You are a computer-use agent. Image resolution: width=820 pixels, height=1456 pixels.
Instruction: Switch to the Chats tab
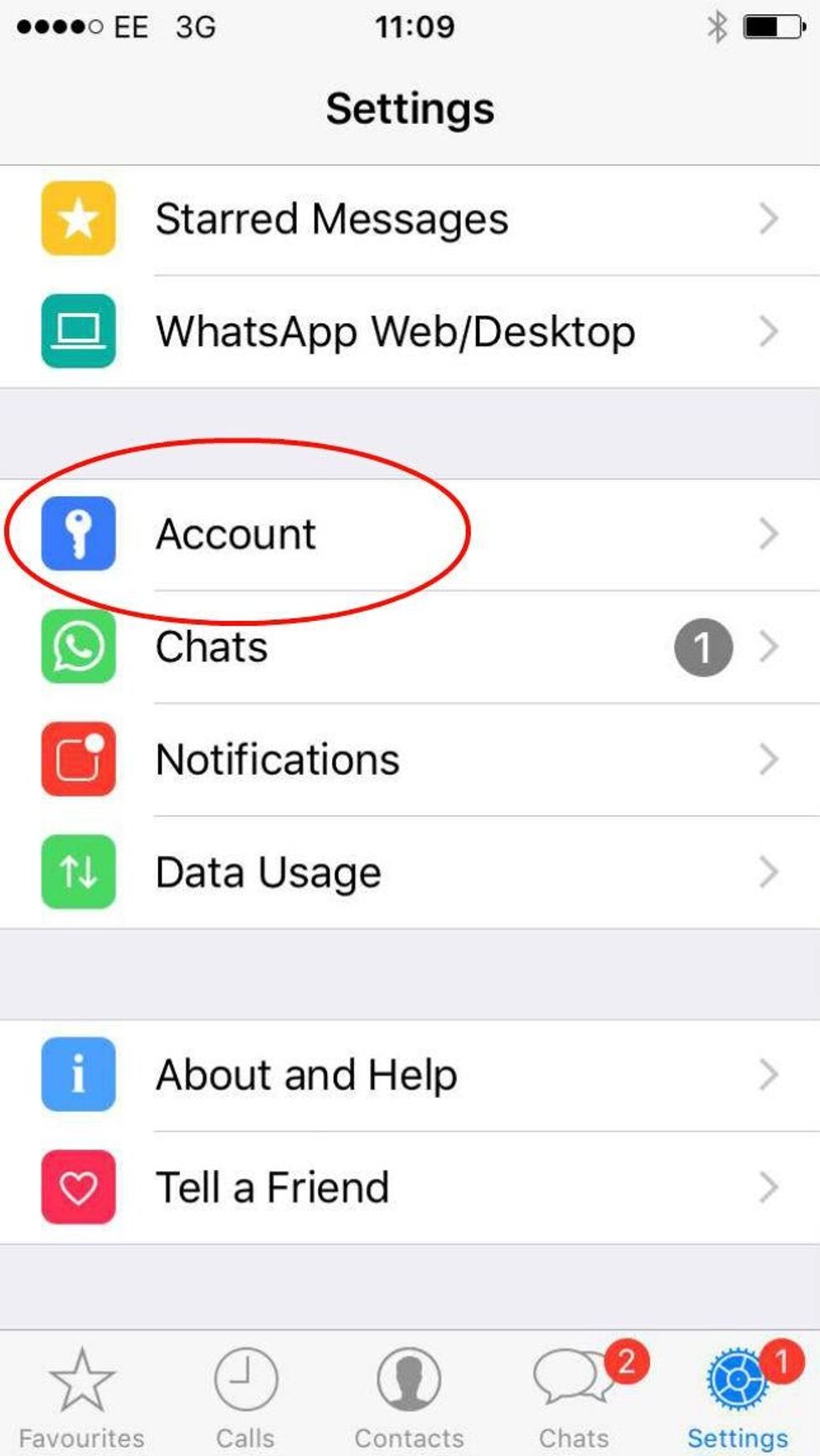click(574, 1397)
